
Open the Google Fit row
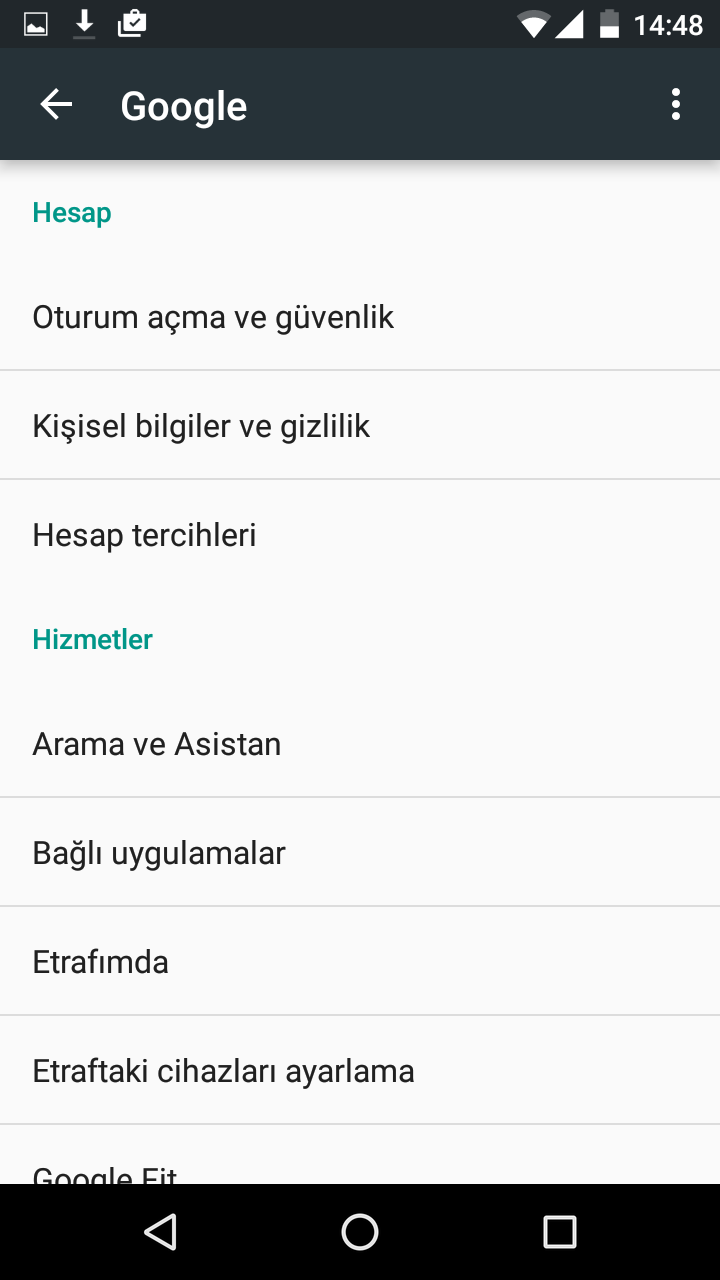point(360,1166)
